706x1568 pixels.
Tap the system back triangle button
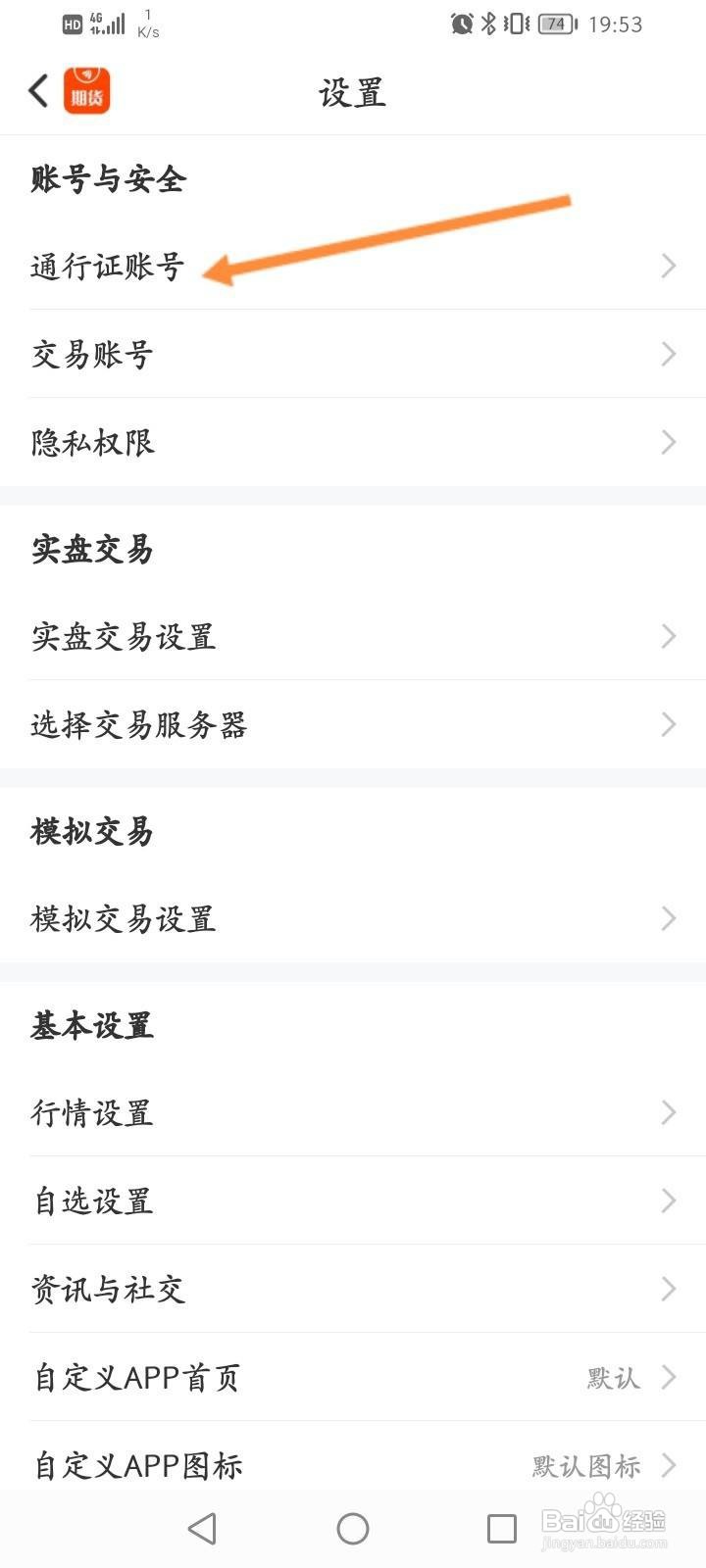pos(202,1529)
